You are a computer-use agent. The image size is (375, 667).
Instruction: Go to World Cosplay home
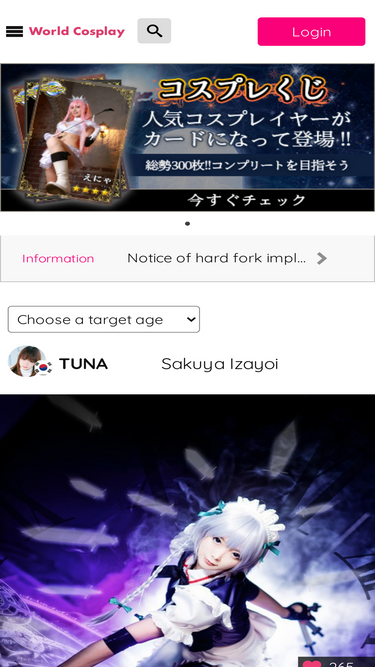(77, 31)
